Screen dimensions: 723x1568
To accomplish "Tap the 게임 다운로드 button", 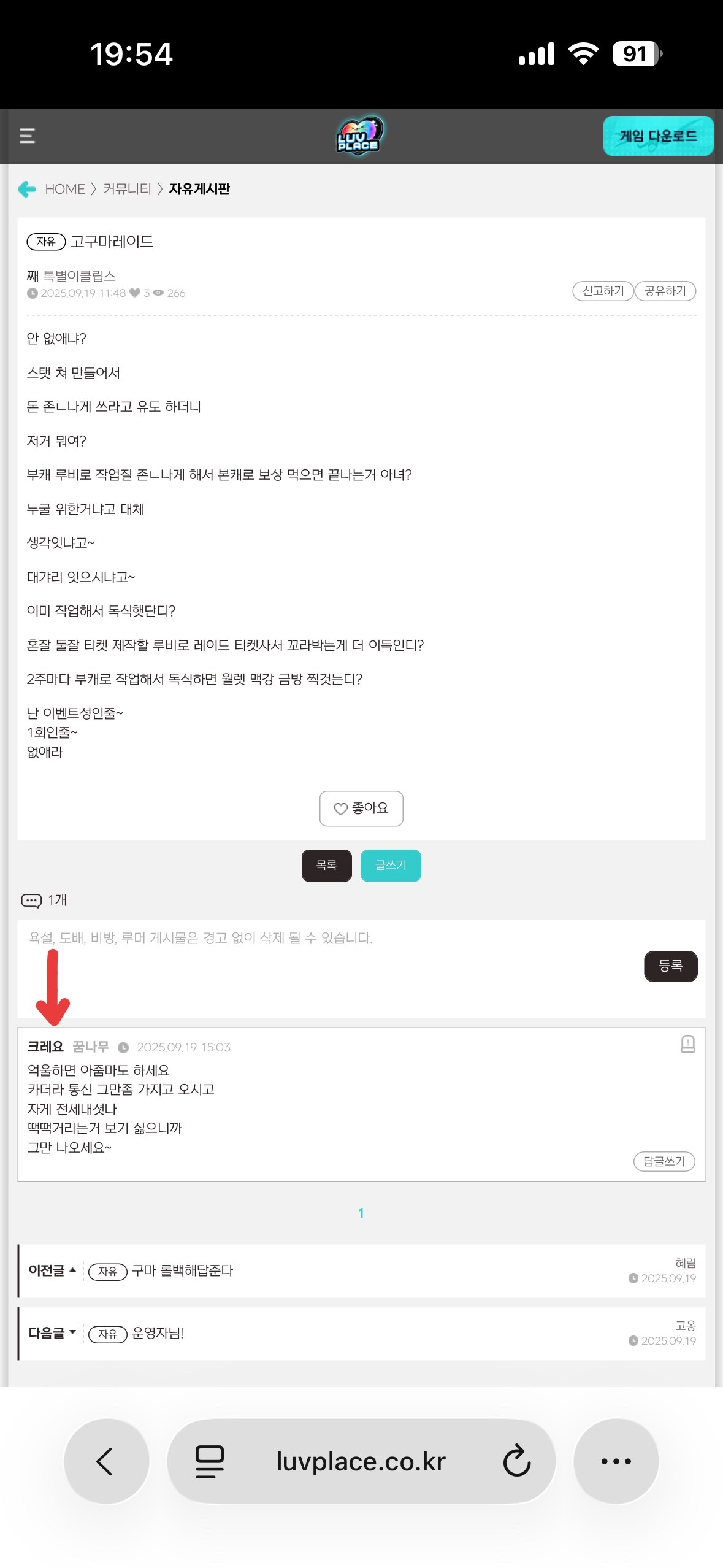I will pyautogui.click(x=657, y=136).
